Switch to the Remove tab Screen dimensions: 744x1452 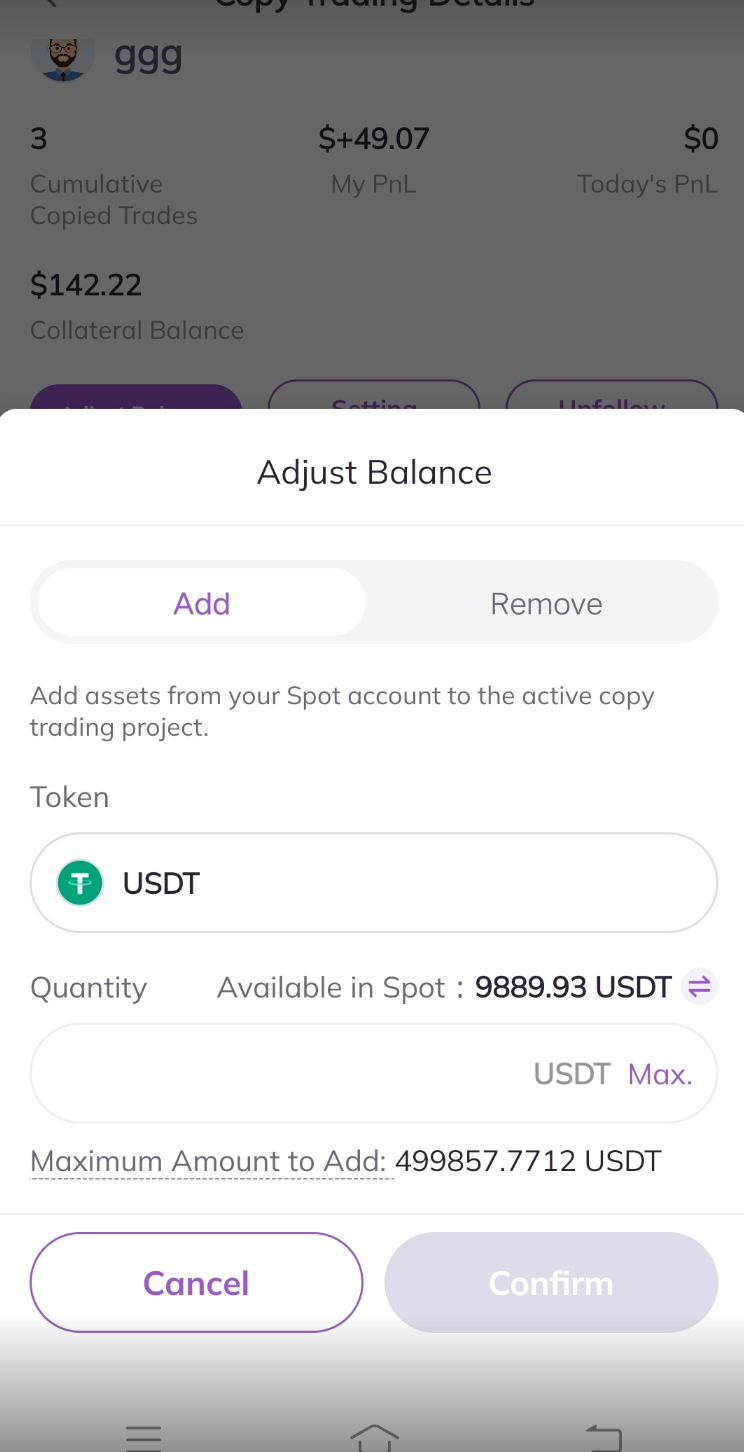546,604
